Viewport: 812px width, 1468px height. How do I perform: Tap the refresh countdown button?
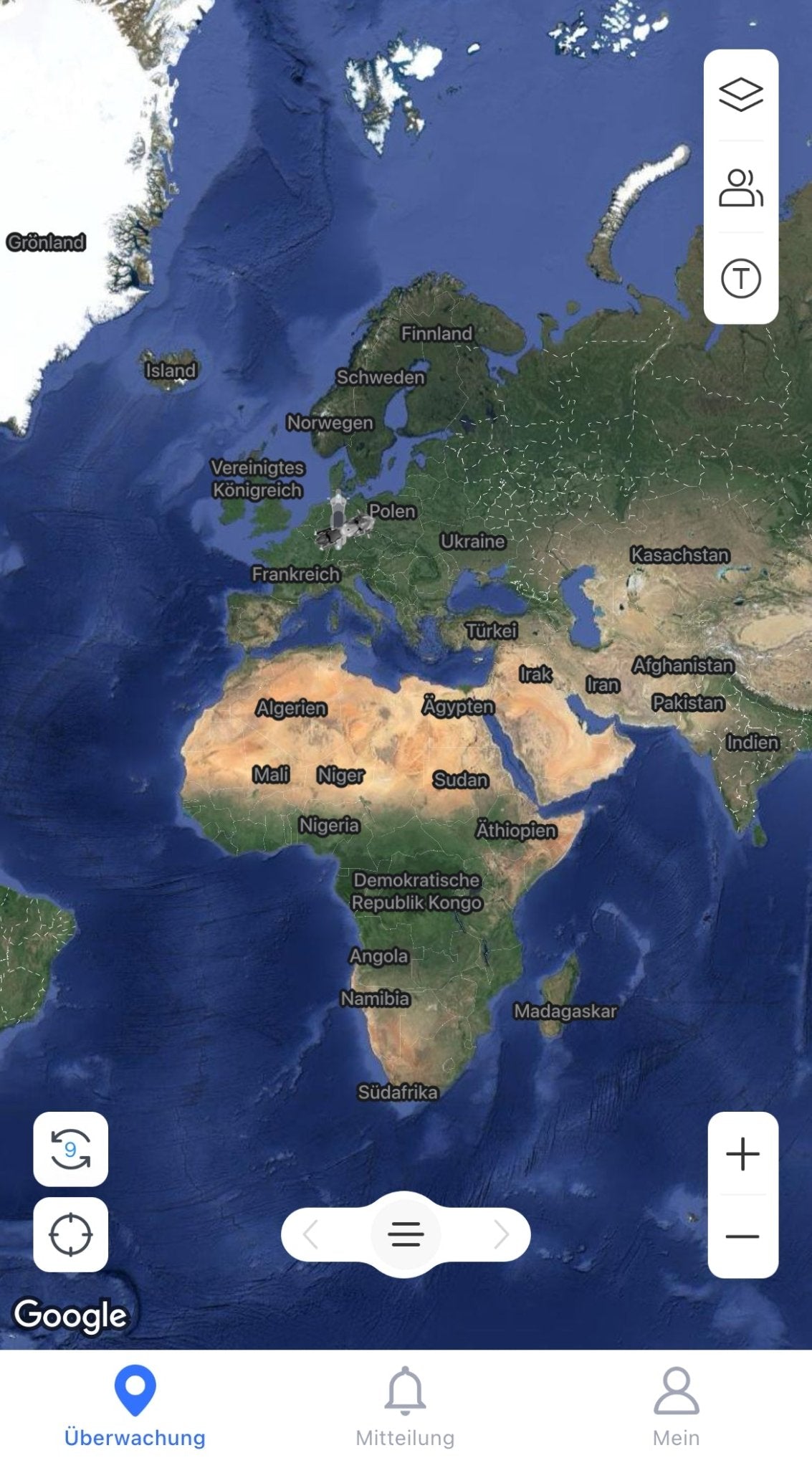70,1149
